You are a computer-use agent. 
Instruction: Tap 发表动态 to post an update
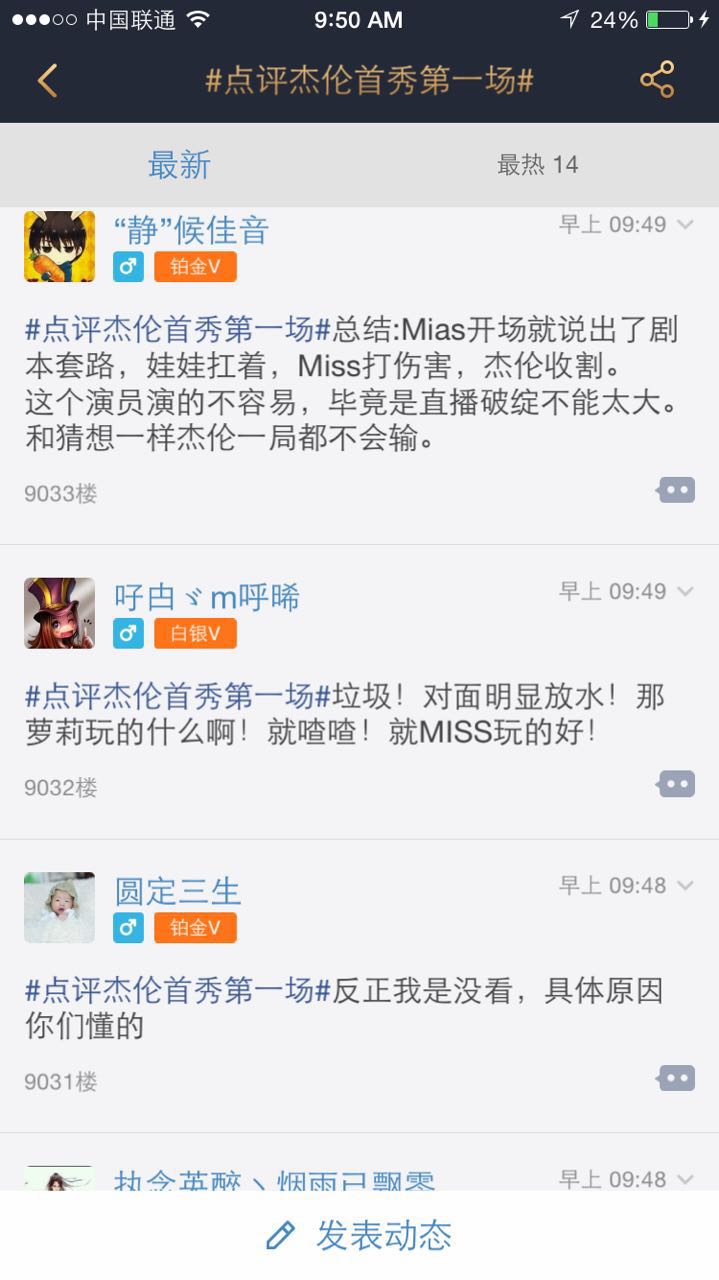point(360,1236)
